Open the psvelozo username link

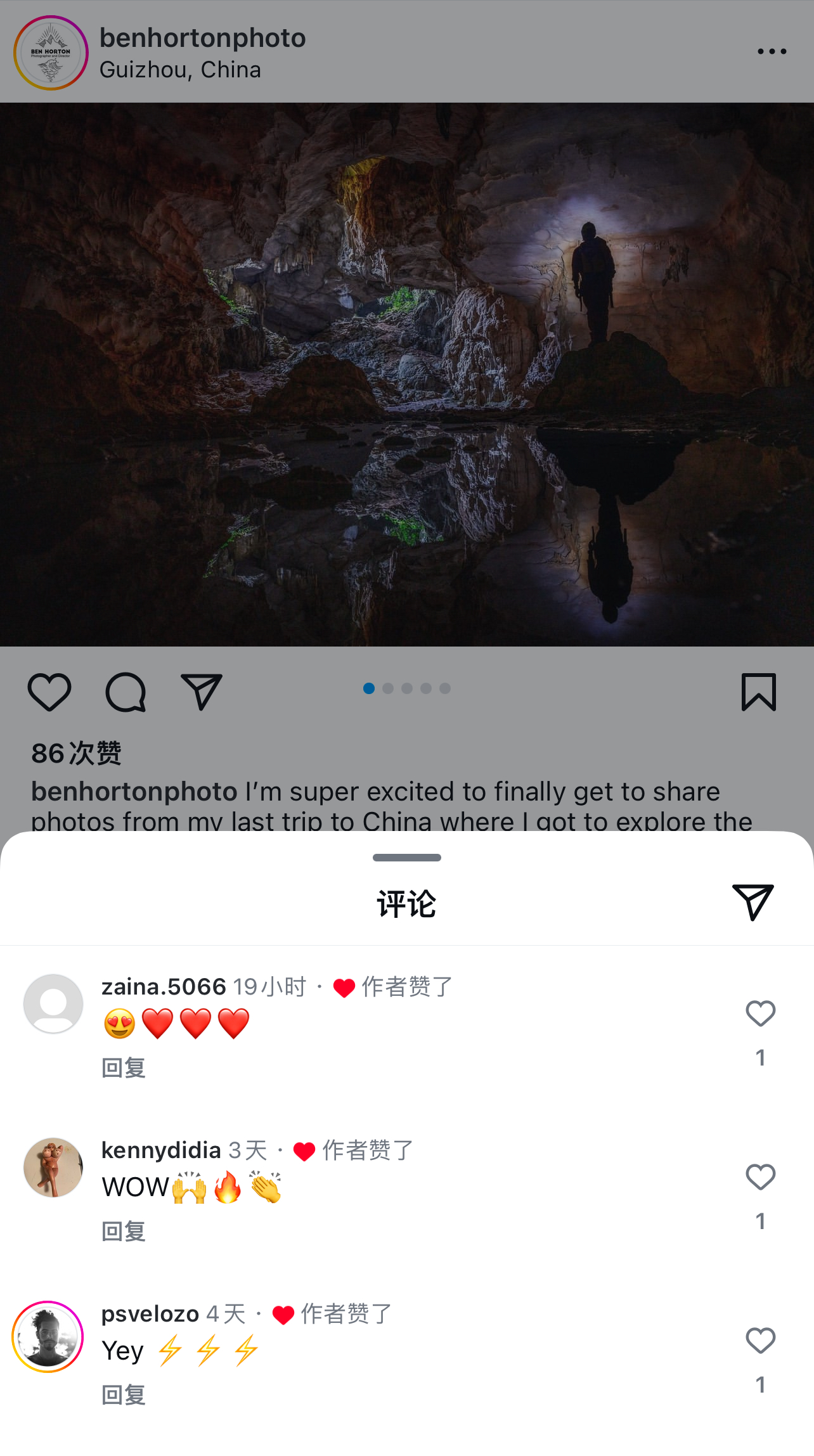(x=150, y=1313)
